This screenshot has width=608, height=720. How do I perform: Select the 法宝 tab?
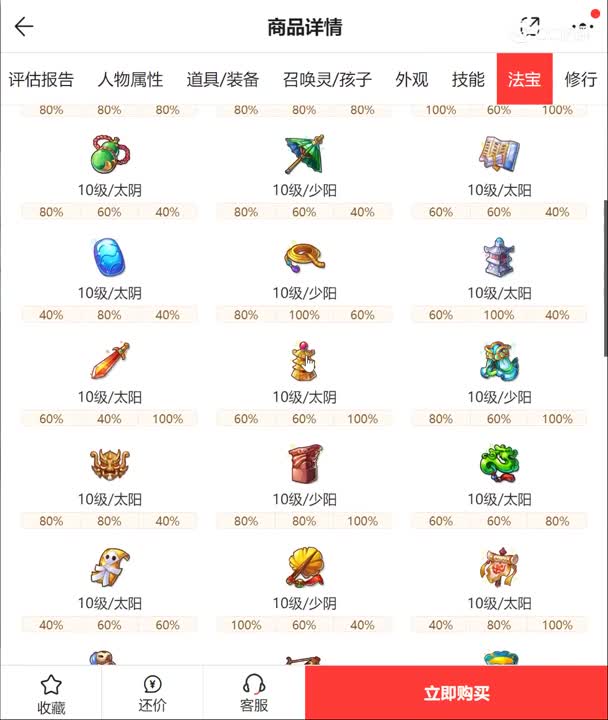click(524, 80)
